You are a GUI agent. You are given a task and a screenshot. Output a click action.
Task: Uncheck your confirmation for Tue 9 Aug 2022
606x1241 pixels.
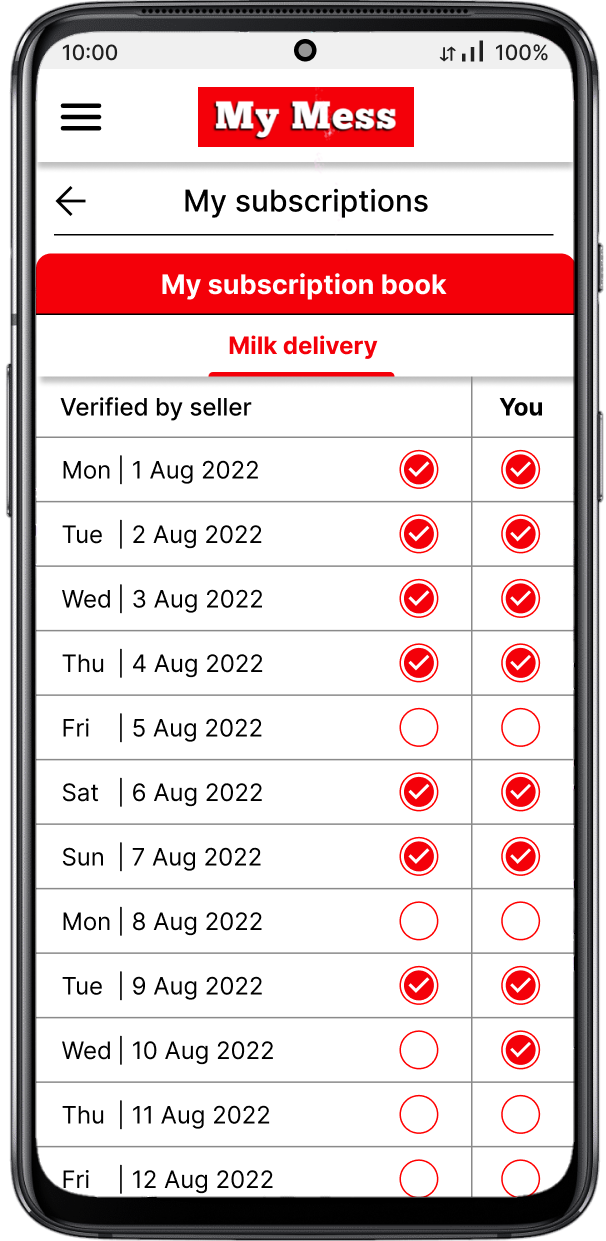click(520, 986)
